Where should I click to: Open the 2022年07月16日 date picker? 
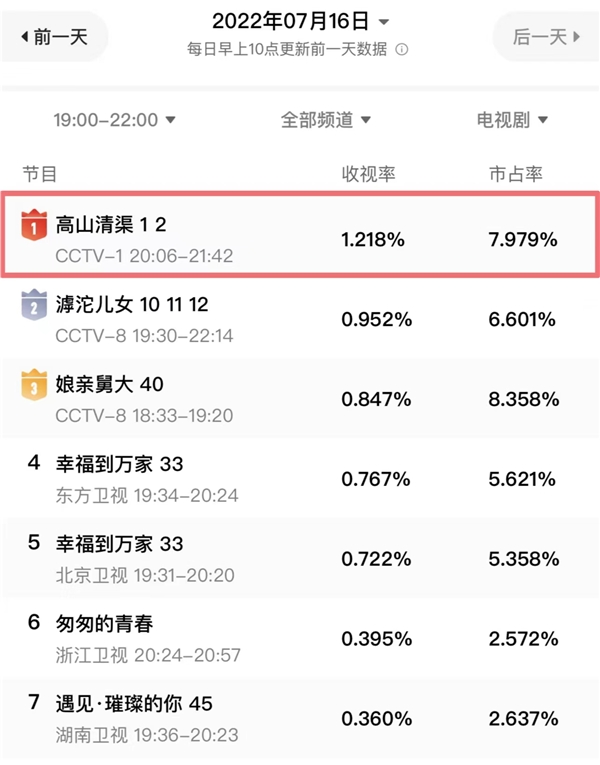(x=299, y=20)
